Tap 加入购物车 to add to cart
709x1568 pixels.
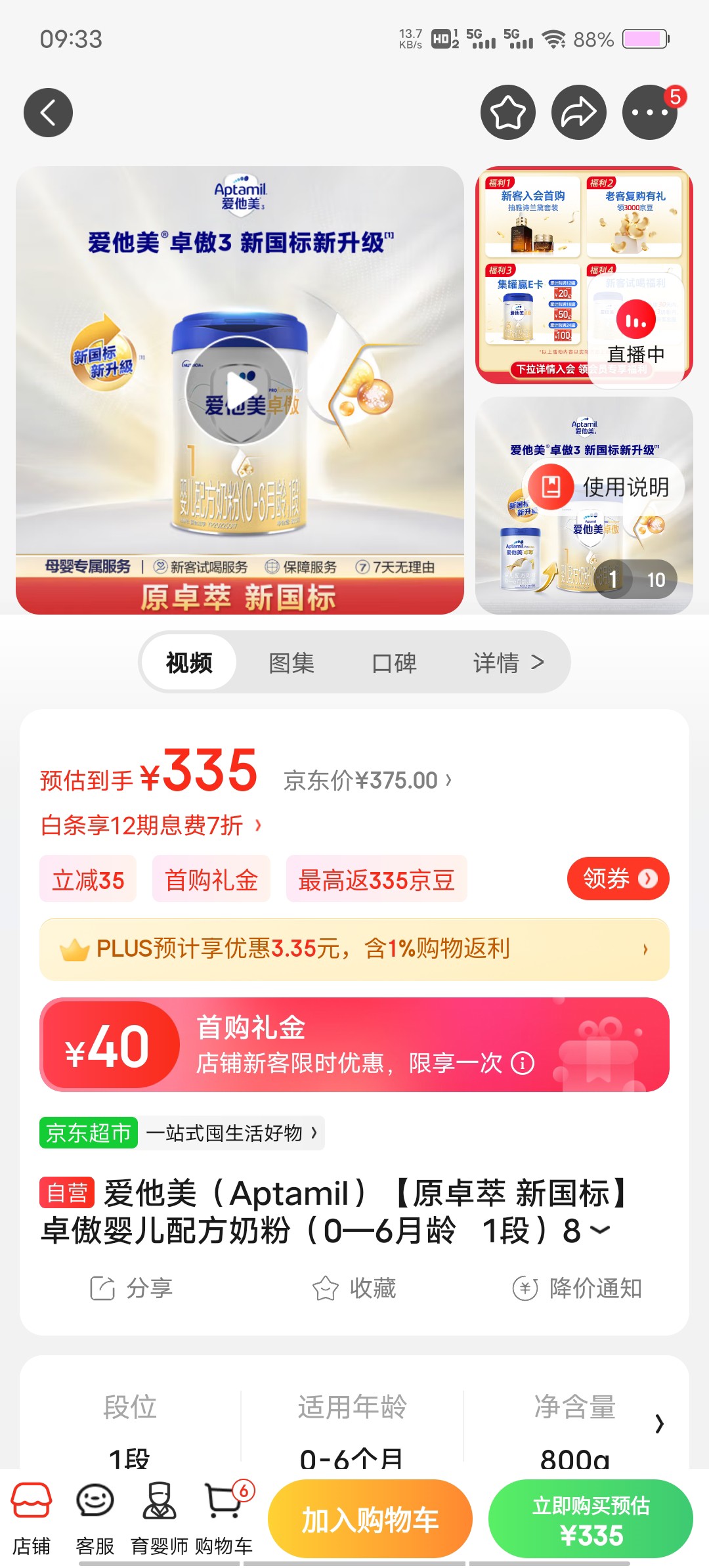[370, 1519]
